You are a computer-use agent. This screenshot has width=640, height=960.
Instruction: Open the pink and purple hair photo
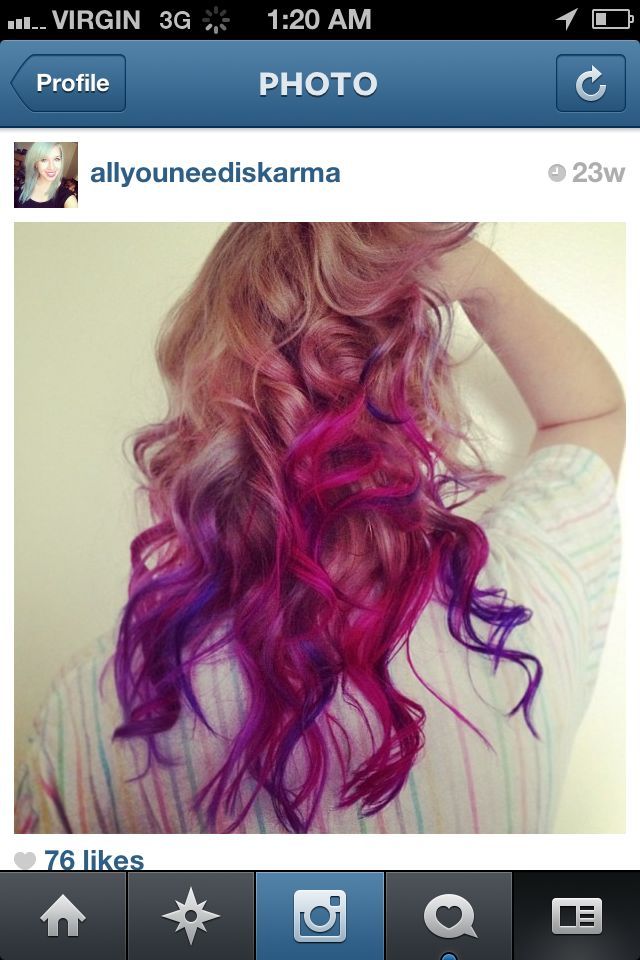tap(320, 528)
